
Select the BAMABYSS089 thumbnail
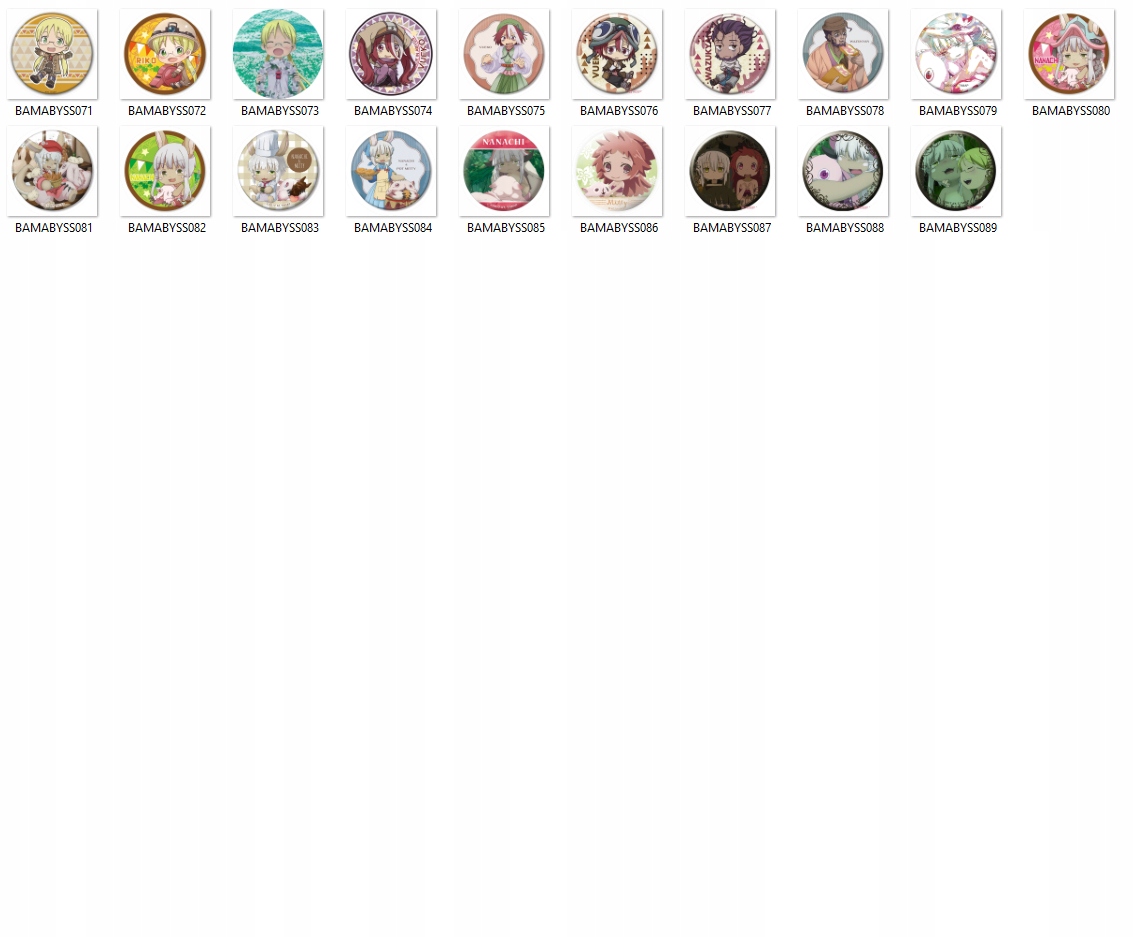click(x=956, y=171)
